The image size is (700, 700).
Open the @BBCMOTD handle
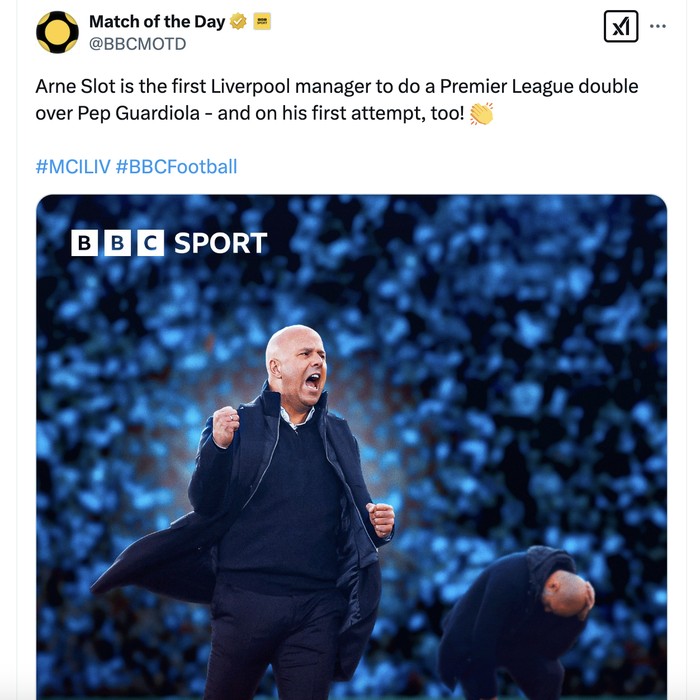137,44
